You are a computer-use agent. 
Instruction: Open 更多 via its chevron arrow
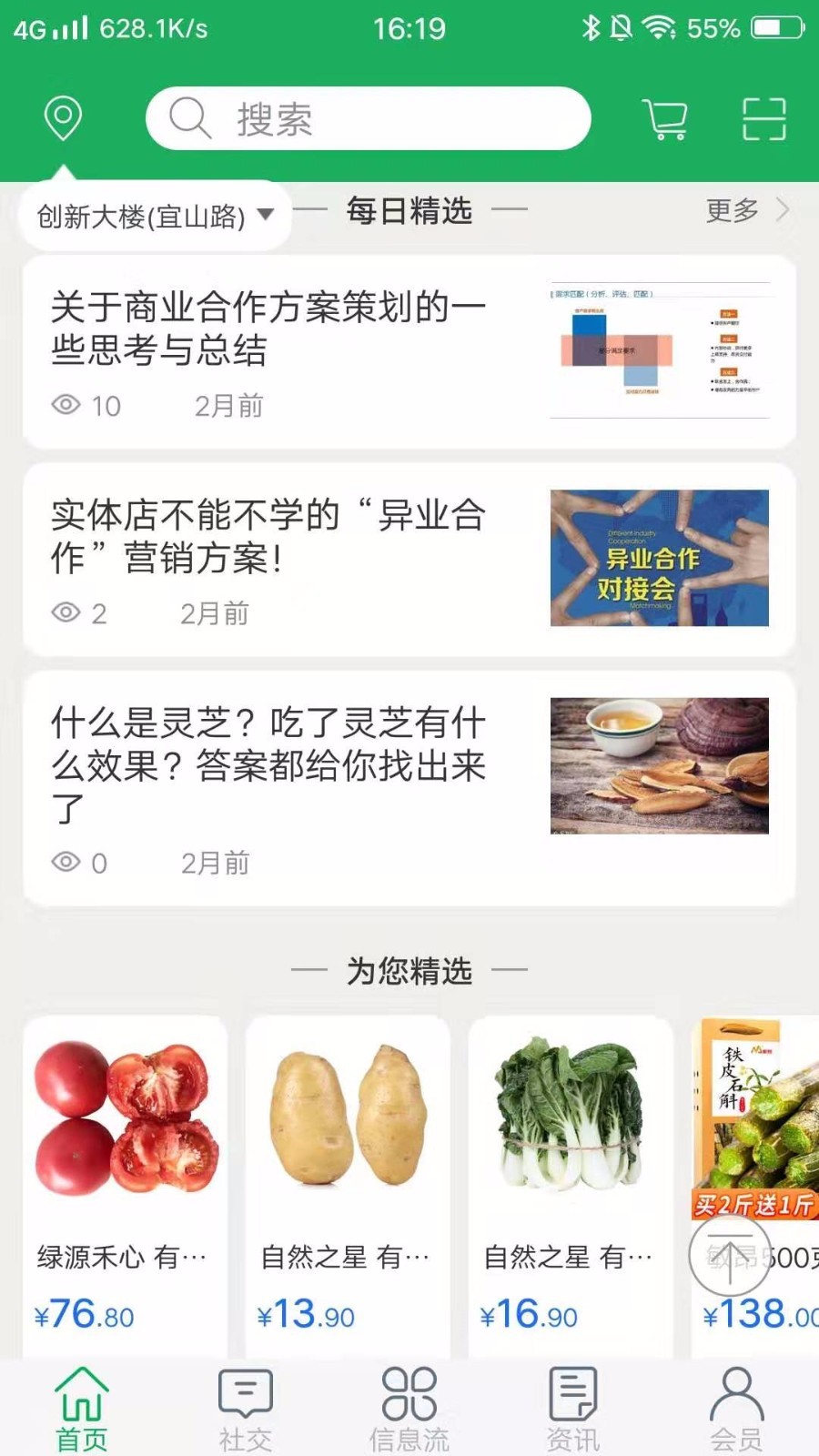click(783, 210)
